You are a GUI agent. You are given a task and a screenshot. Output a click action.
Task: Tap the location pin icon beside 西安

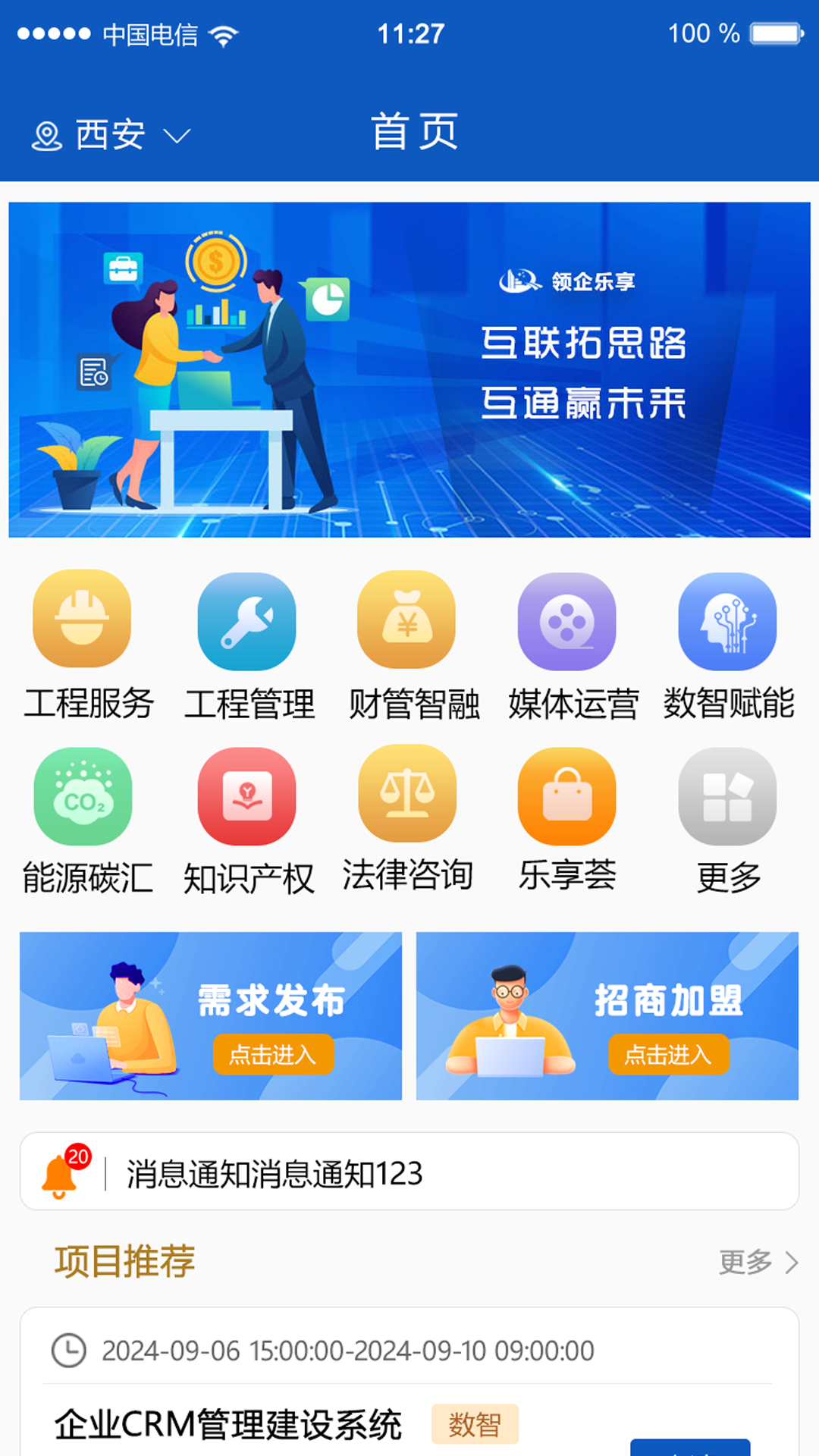[x=47, y=135]
